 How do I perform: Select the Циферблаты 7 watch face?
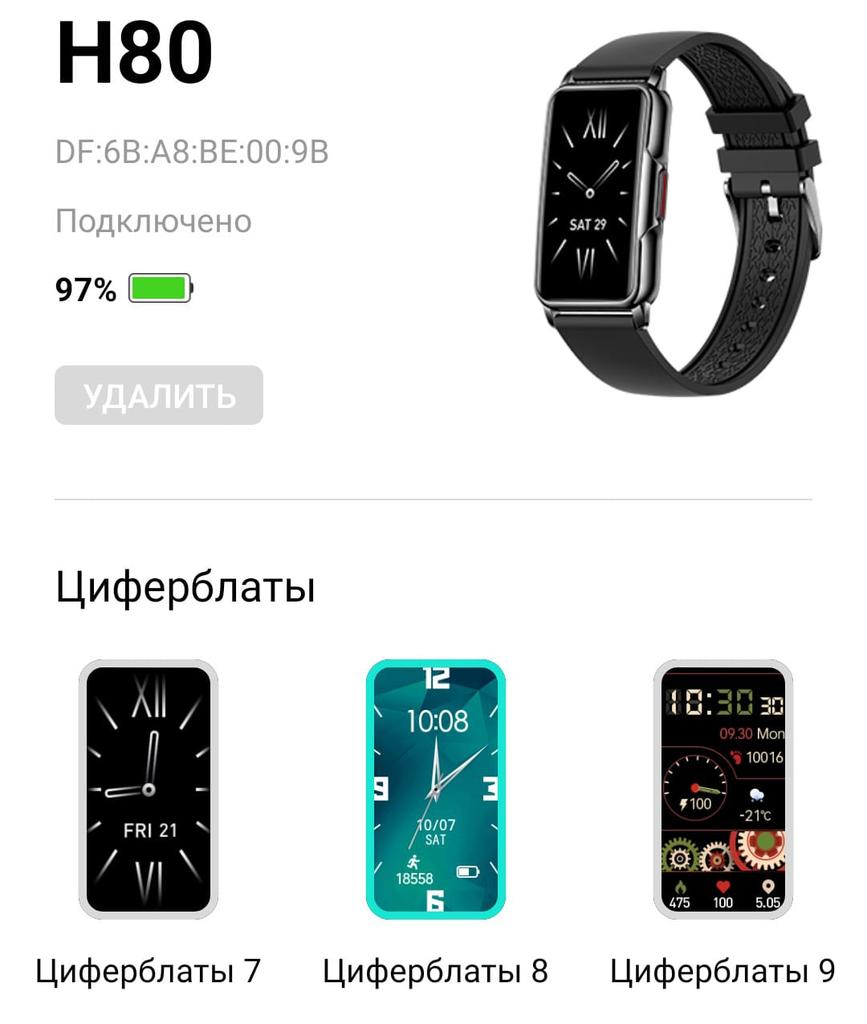point(148,788)
